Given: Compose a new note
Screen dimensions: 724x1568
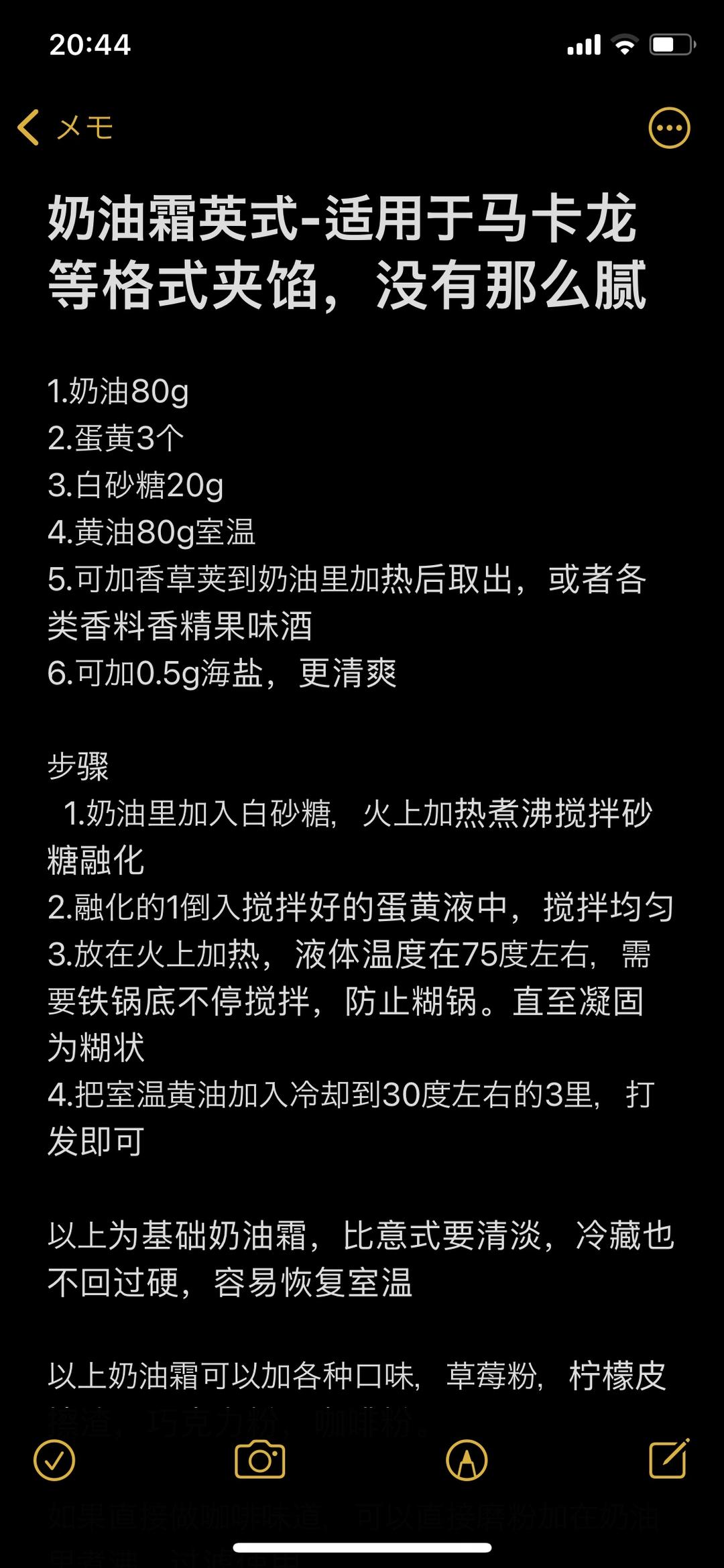Looking at the screenshot, I should (669, 1458).
